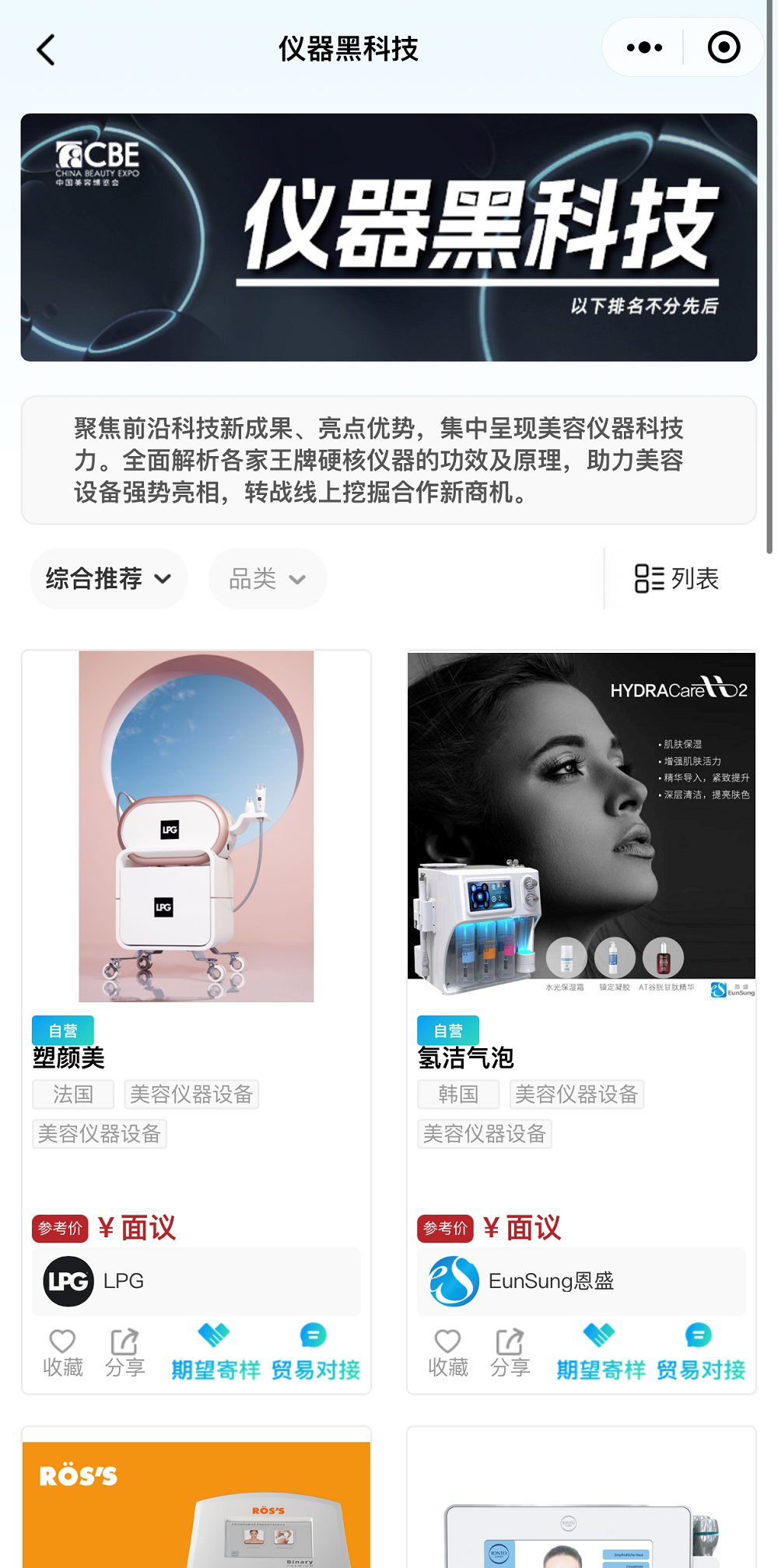Close the mini program via circle icon
Viewport: 778px width, 1568px height.
point(724,47)
